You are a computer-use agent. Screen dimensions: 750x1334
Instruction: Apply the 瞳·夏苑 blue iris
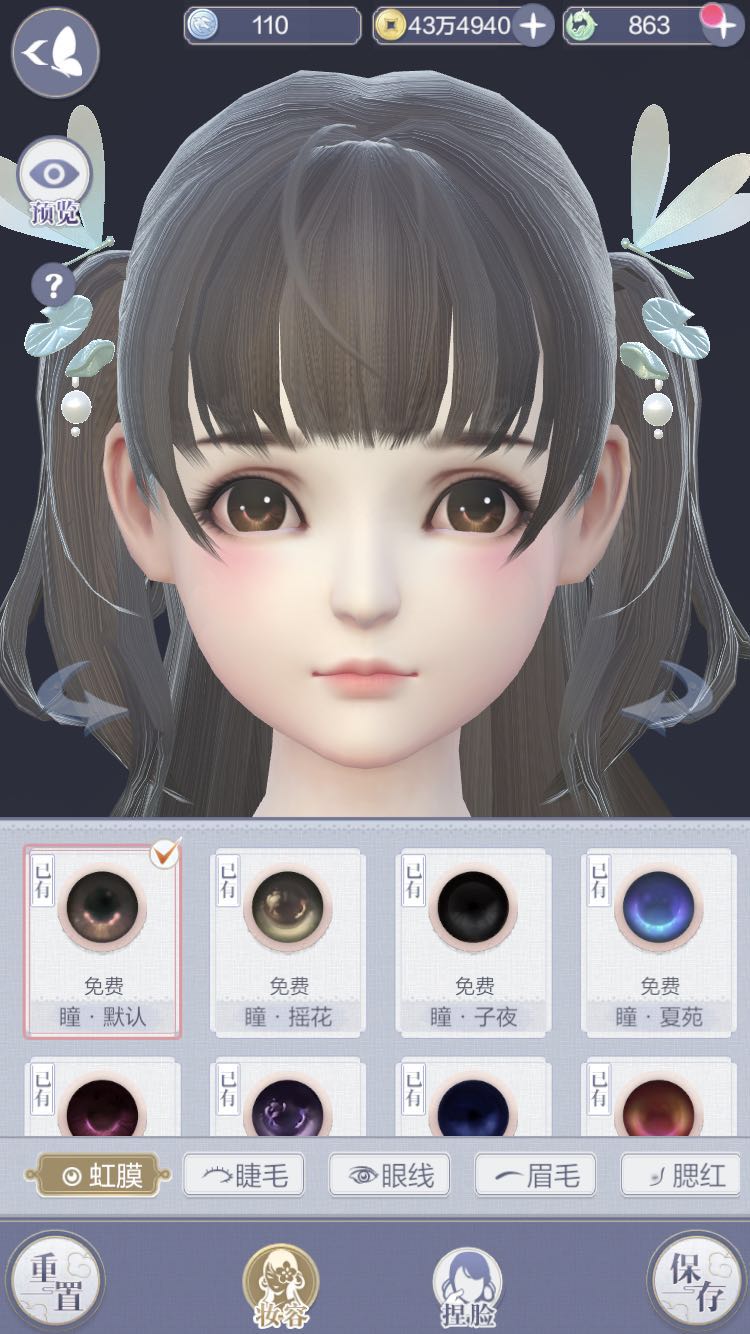click(659, 940)
